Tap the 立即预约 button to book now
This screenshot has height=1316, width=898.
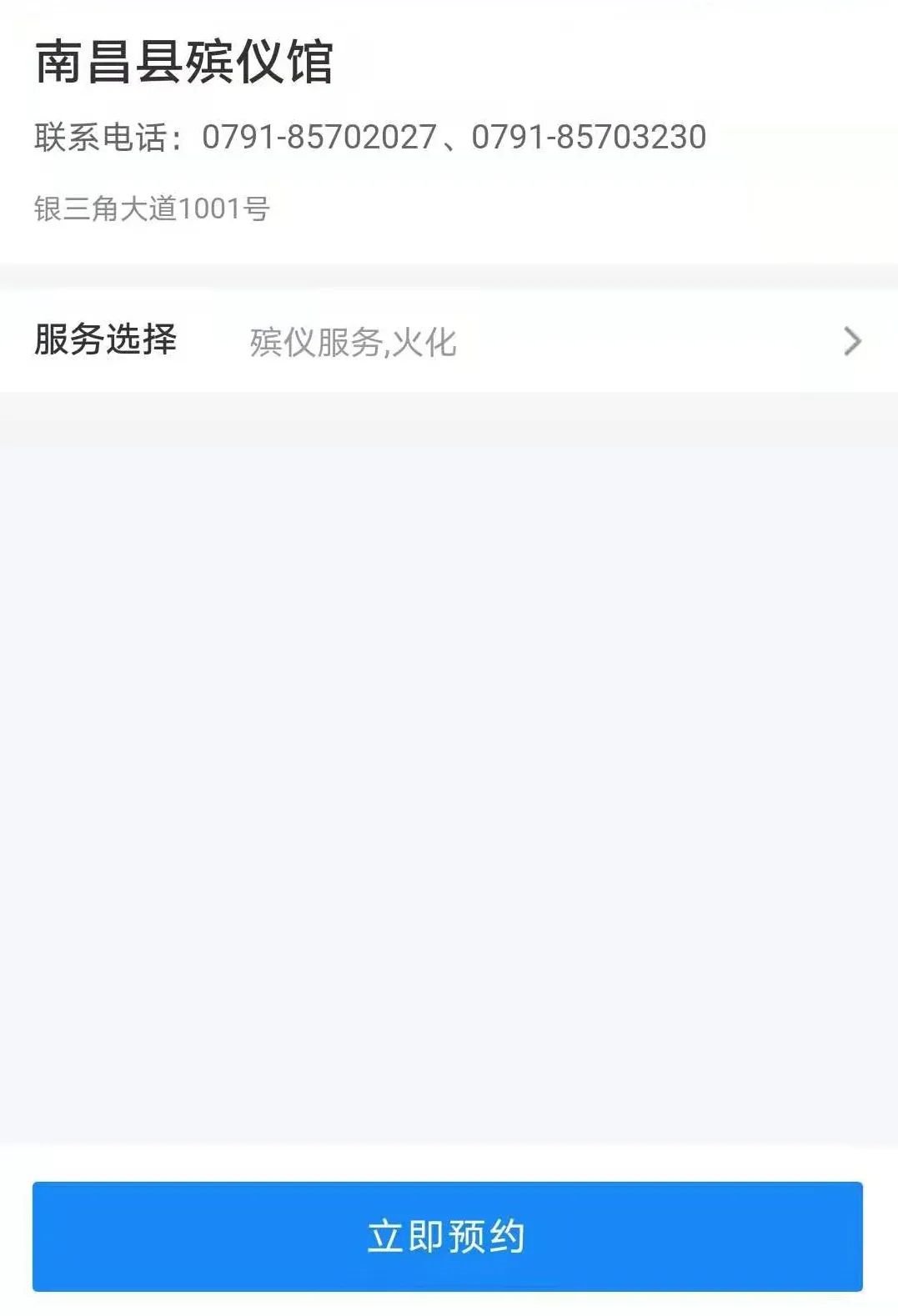(x=448, y=1236)
